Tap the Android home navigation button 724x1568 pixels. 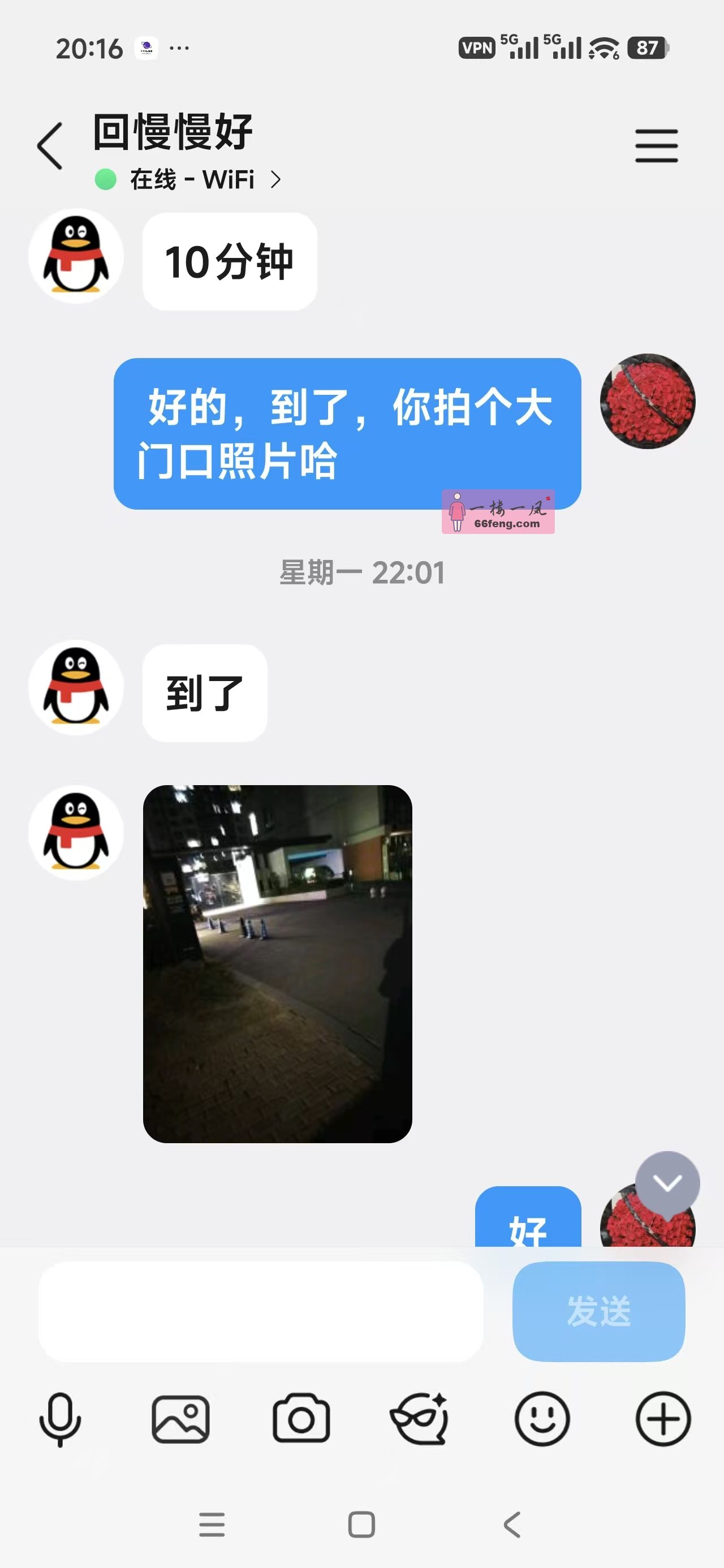[361, 1526]
